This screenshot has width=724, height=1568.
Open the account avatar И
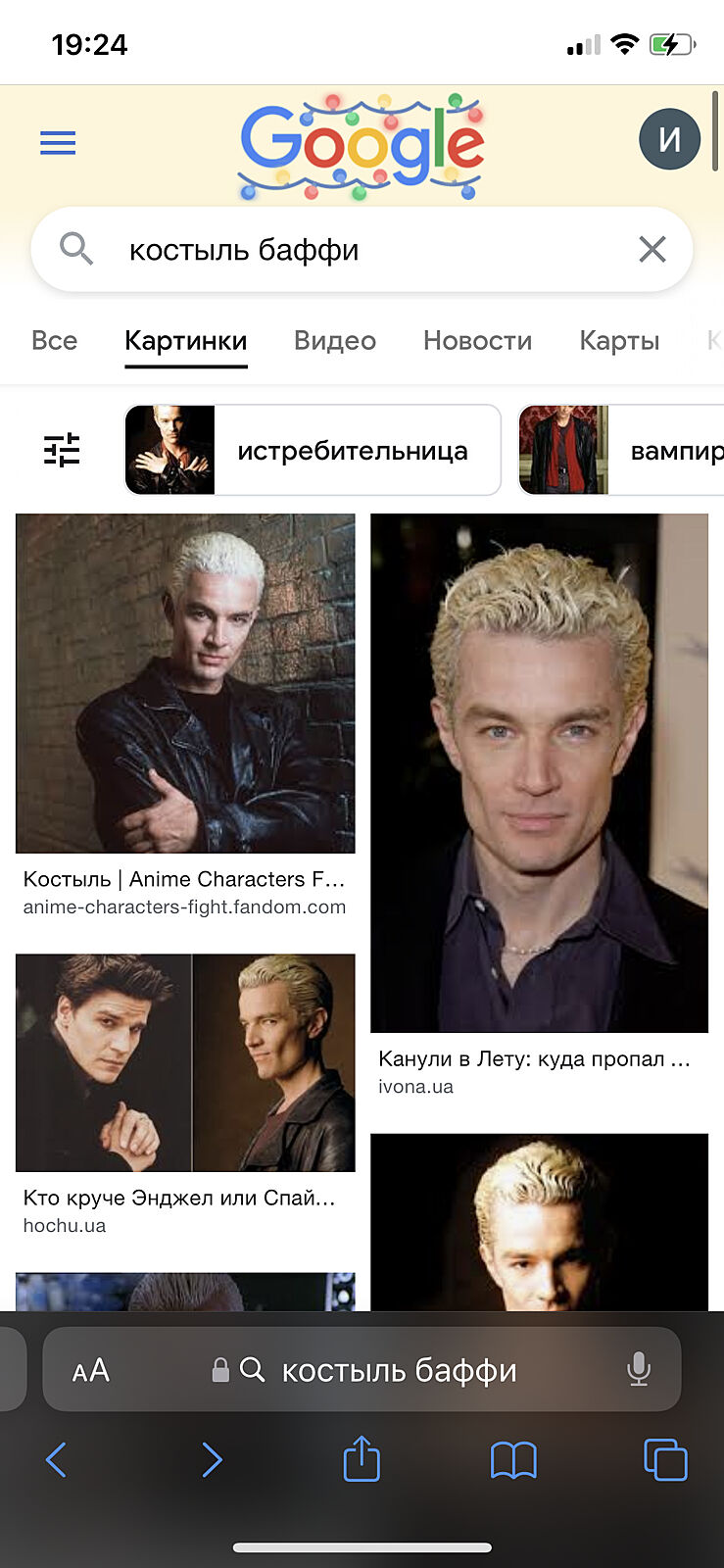(669, 139)
